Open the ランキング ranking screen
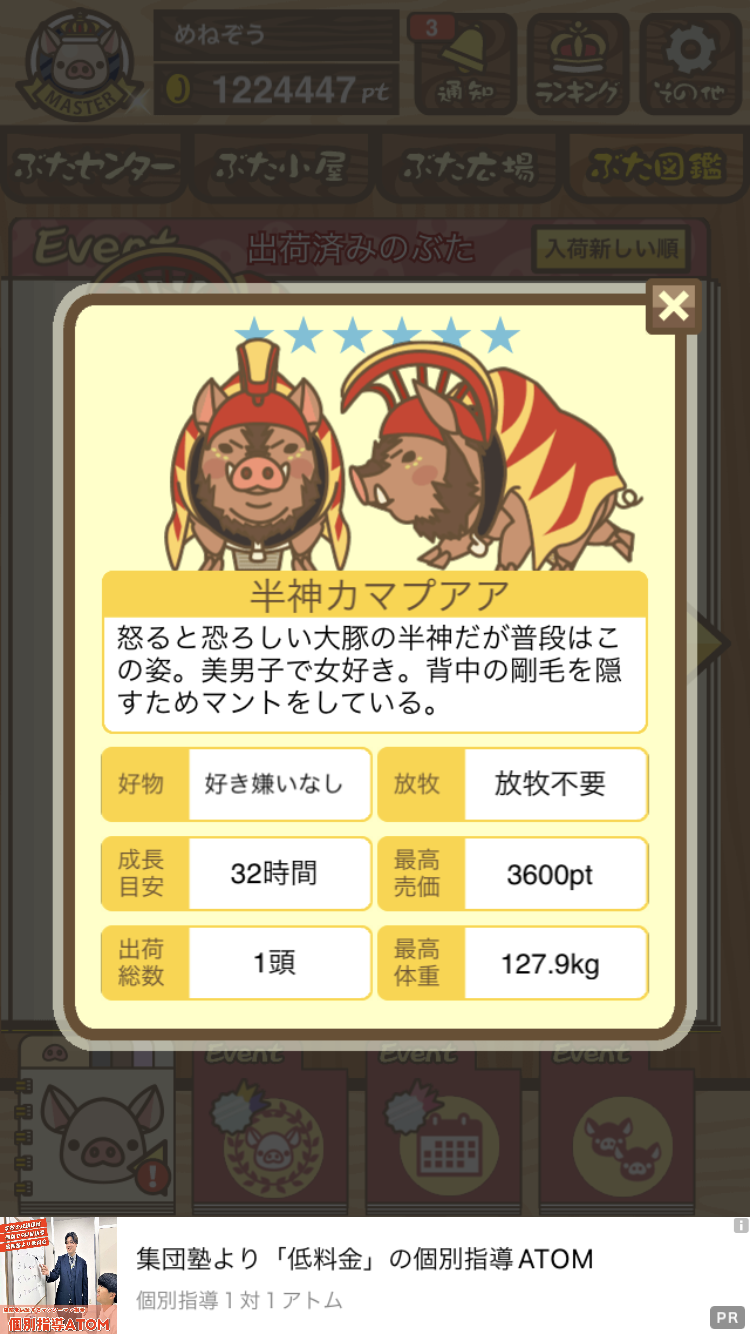This screenshot has width=750, height=1334. point(578,63)
